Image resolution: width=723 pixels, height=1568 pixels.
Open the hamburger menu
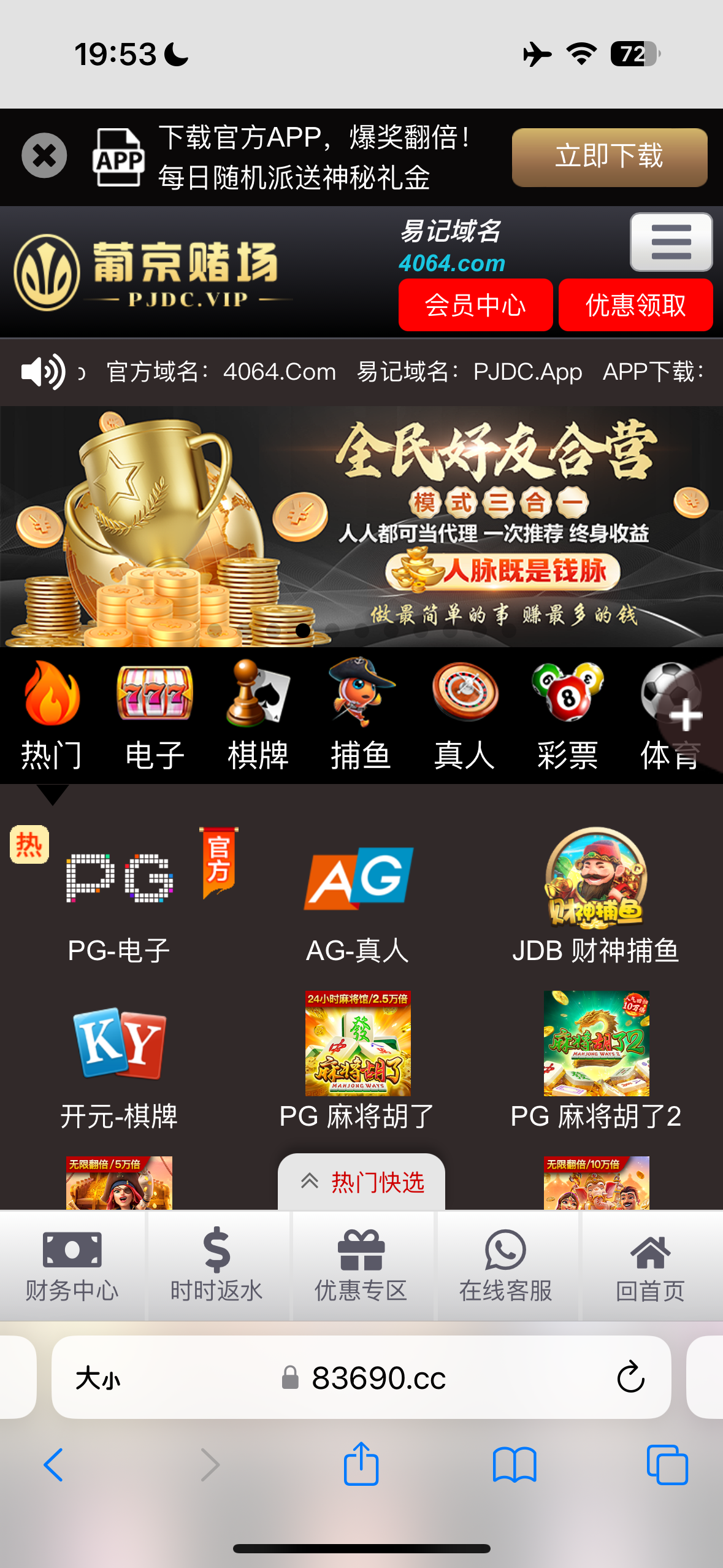[x=671, y=242]
